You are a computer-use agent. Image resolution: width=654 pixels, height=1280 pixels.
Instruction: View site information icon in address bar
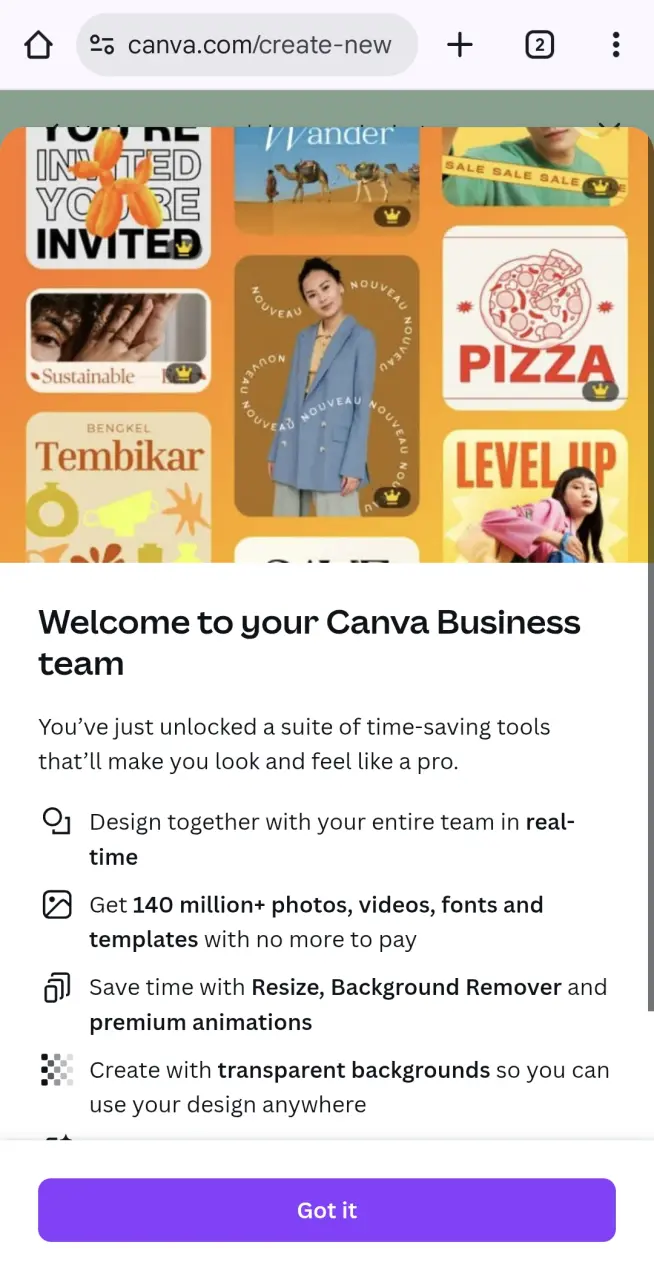point(102,45)
